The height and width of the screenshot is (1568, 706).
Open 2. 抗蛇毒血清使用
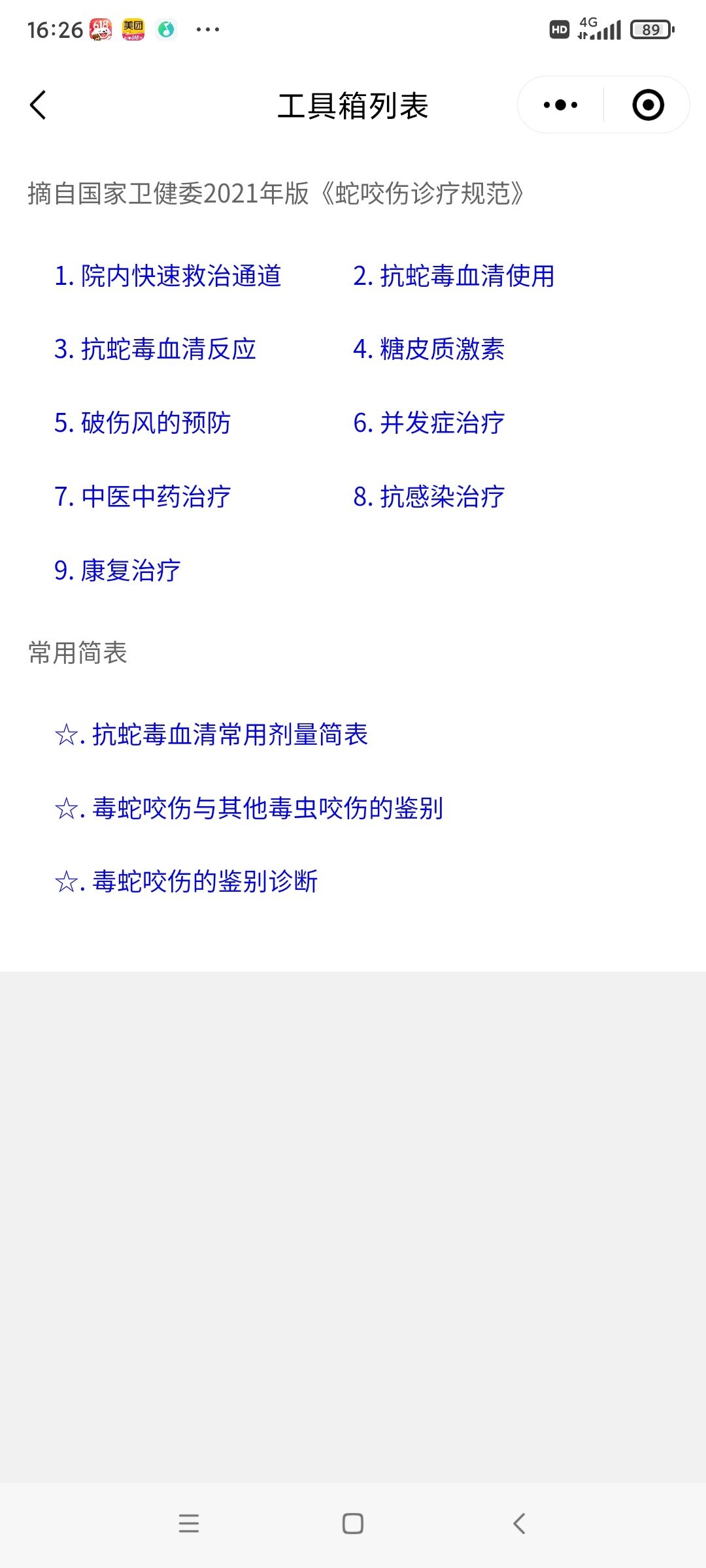[454, 276]
